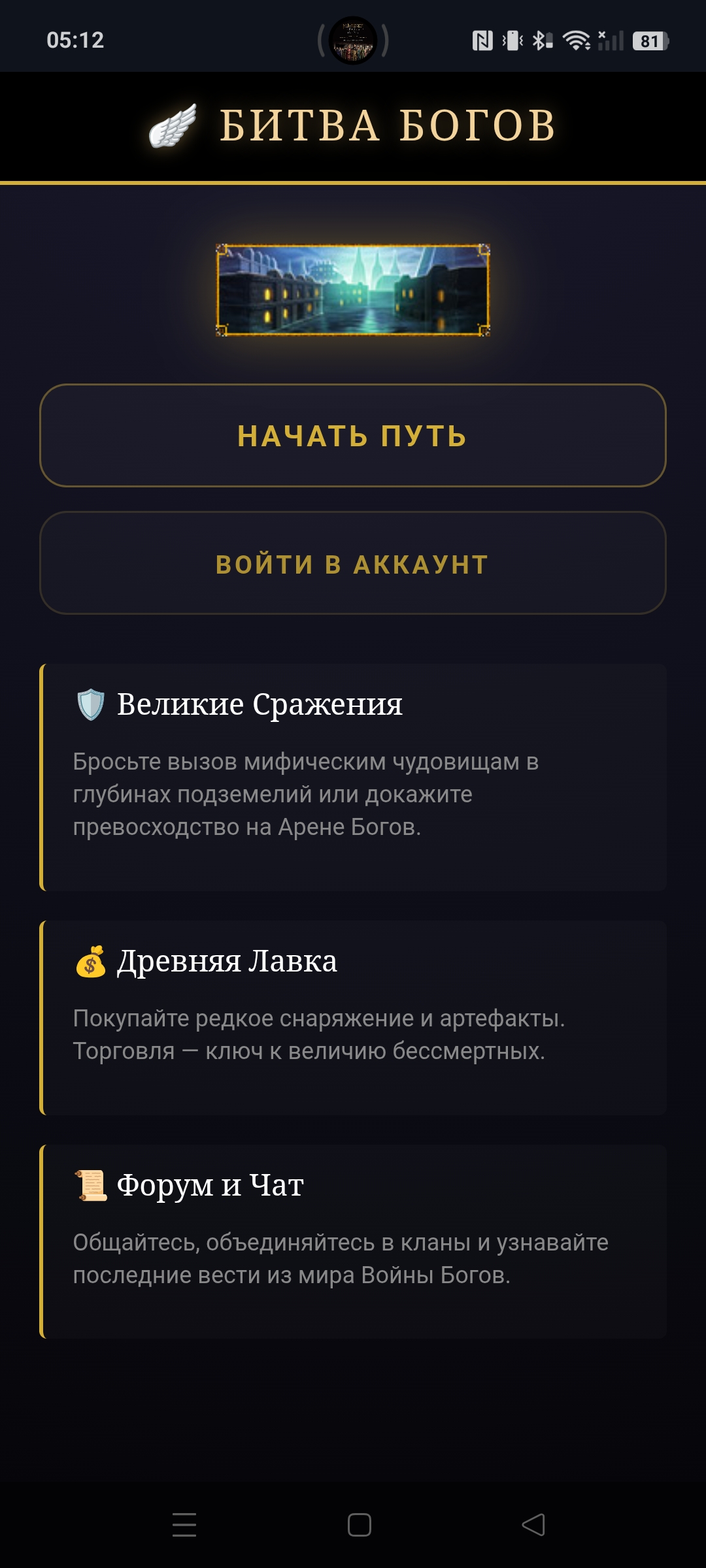This screenshot has height=1568, width=706.
Task: Open ВОЙТИ В АККАУНТ login
Action: (x=353, y=563)
